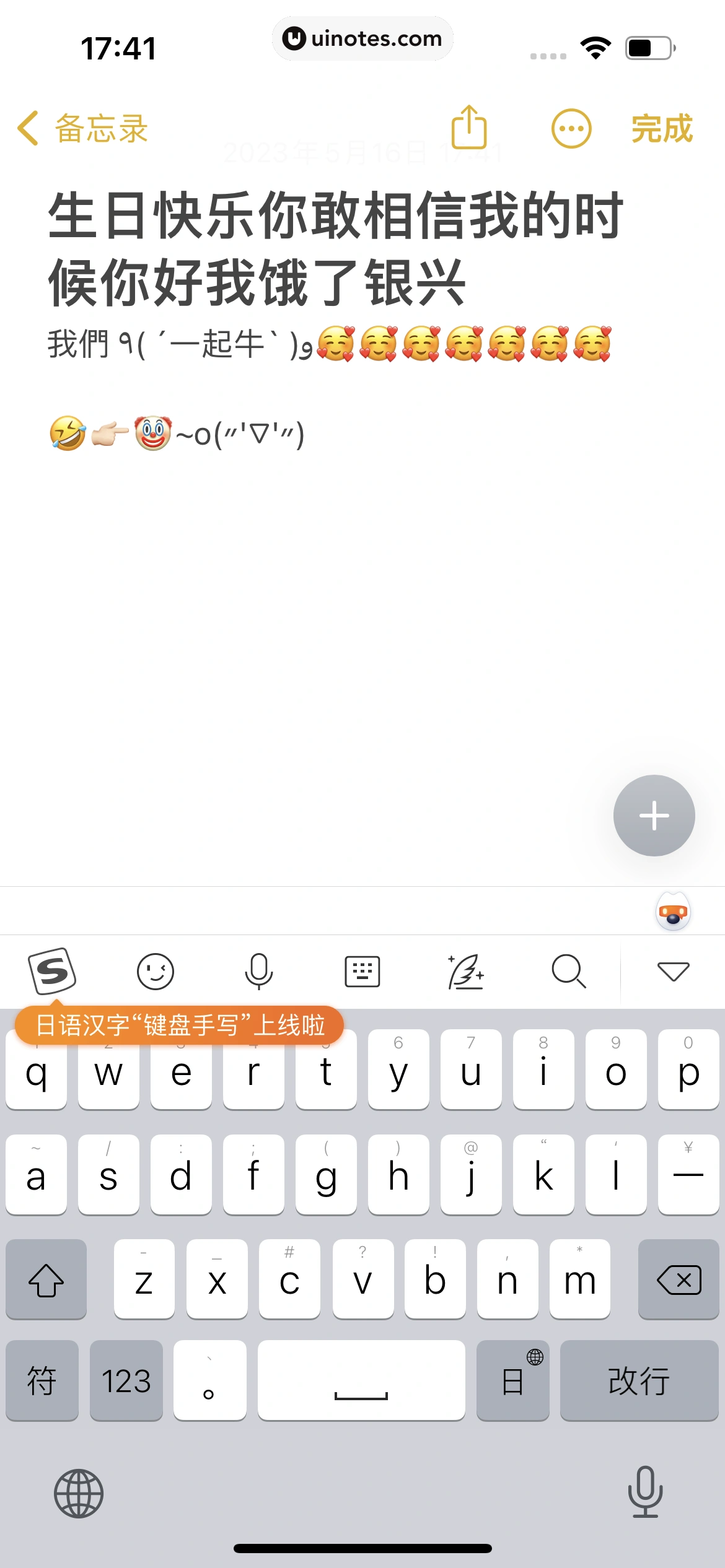
Task: Open the Sogou logo menu
Action: [52, 970]
